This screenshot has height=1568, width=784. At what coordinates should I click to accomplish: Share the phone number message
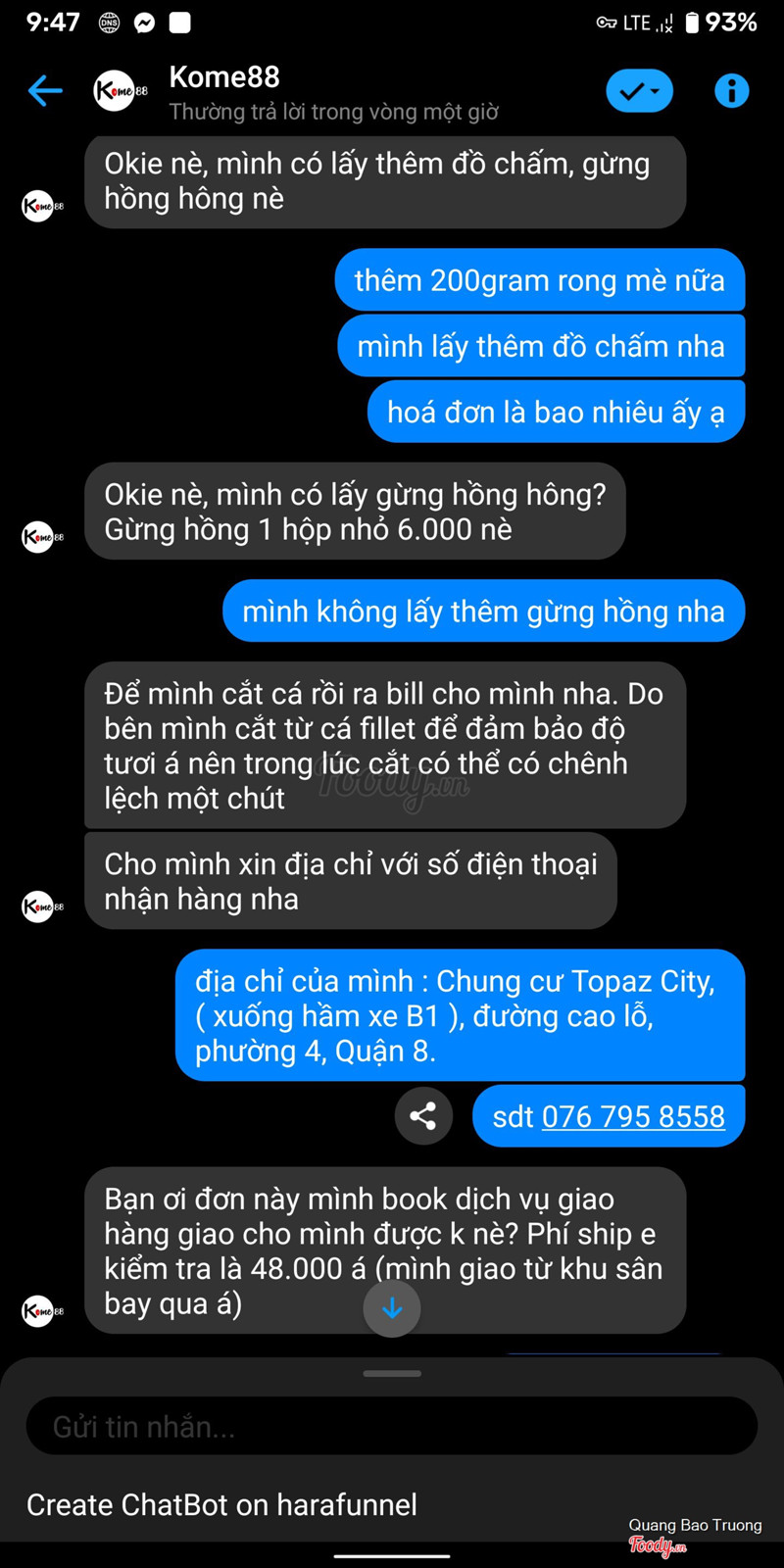423,1116
